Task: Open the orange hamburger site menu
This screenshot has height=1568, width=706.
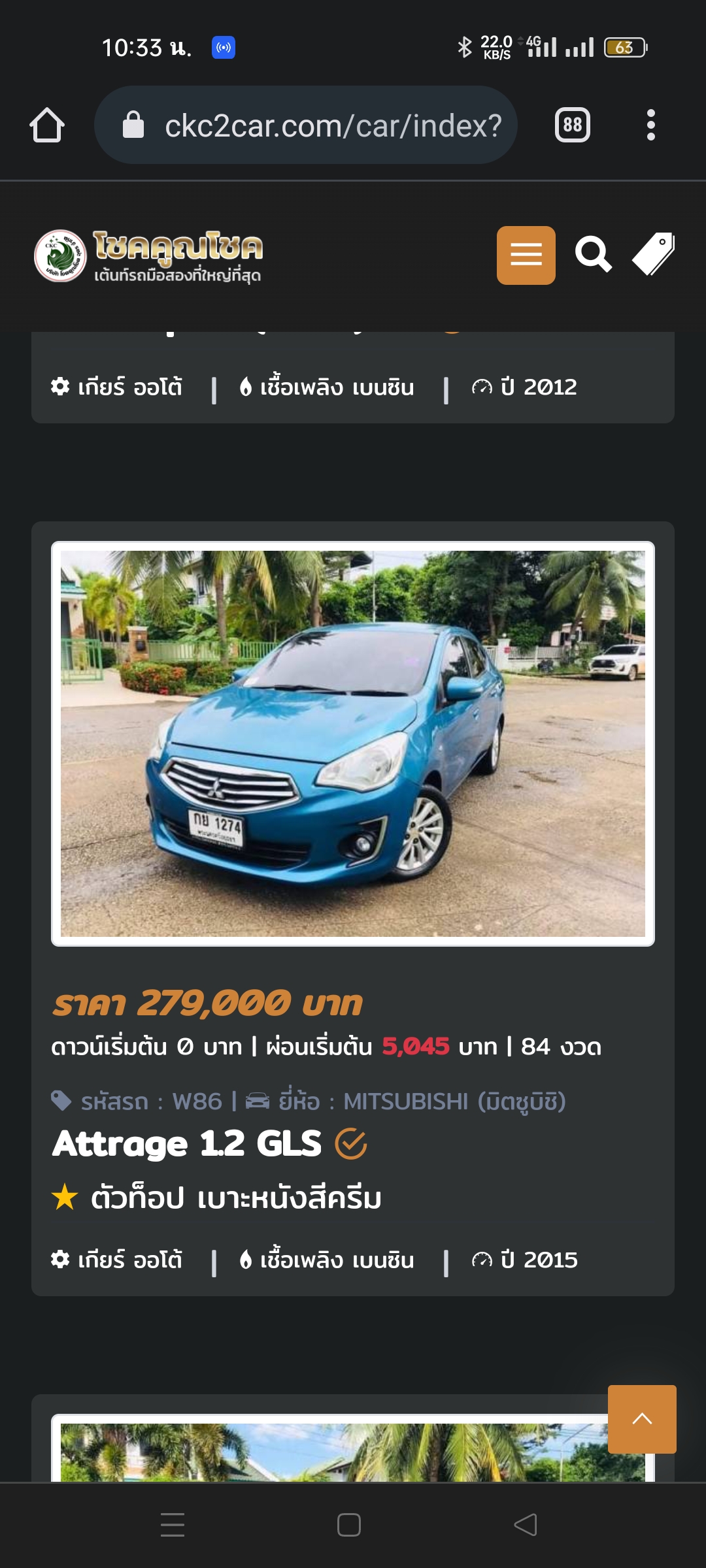Action: (x=526, y=255)
